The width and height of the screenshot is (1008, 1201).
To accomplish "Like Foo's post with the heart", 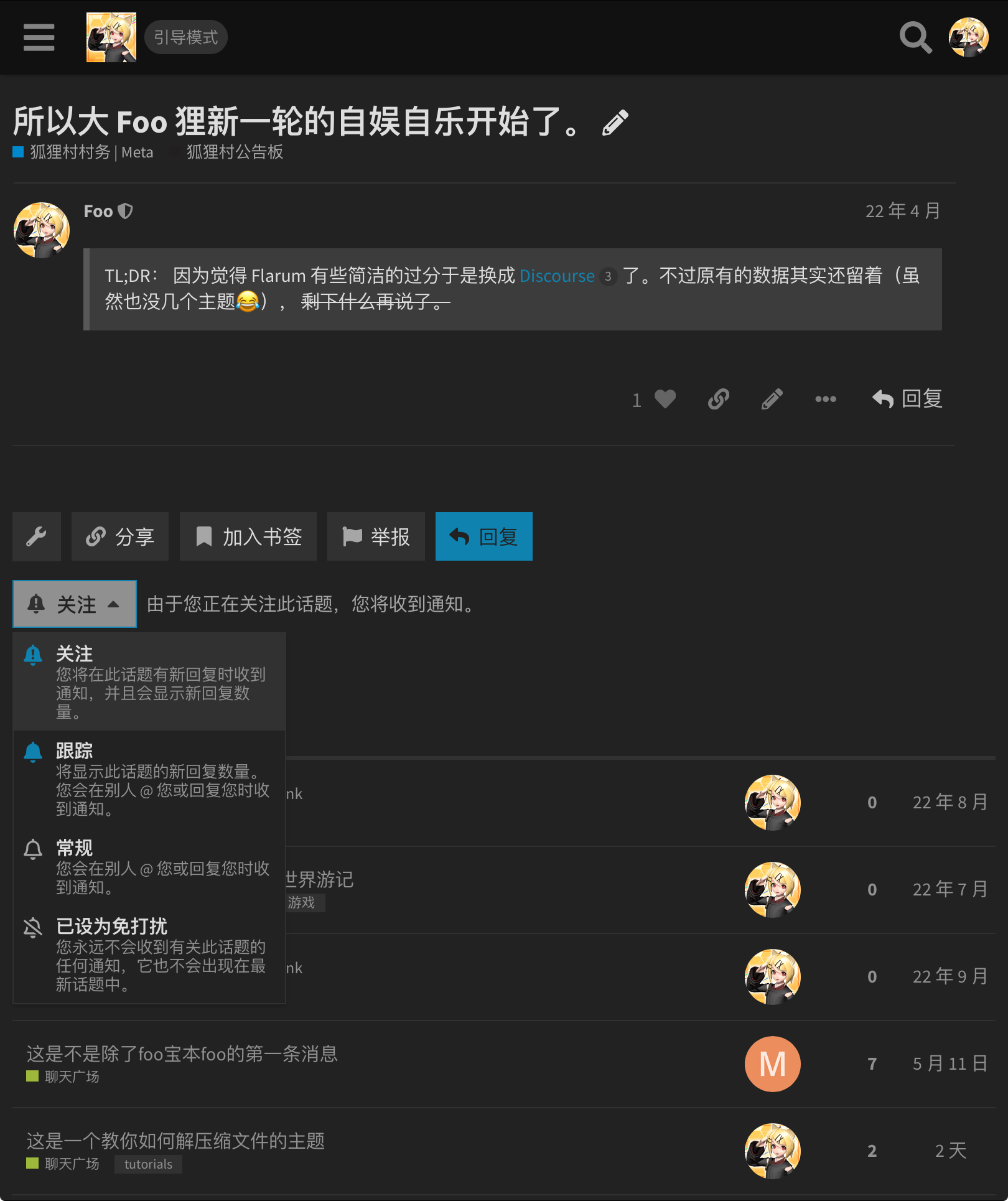I will click(665, 399).
